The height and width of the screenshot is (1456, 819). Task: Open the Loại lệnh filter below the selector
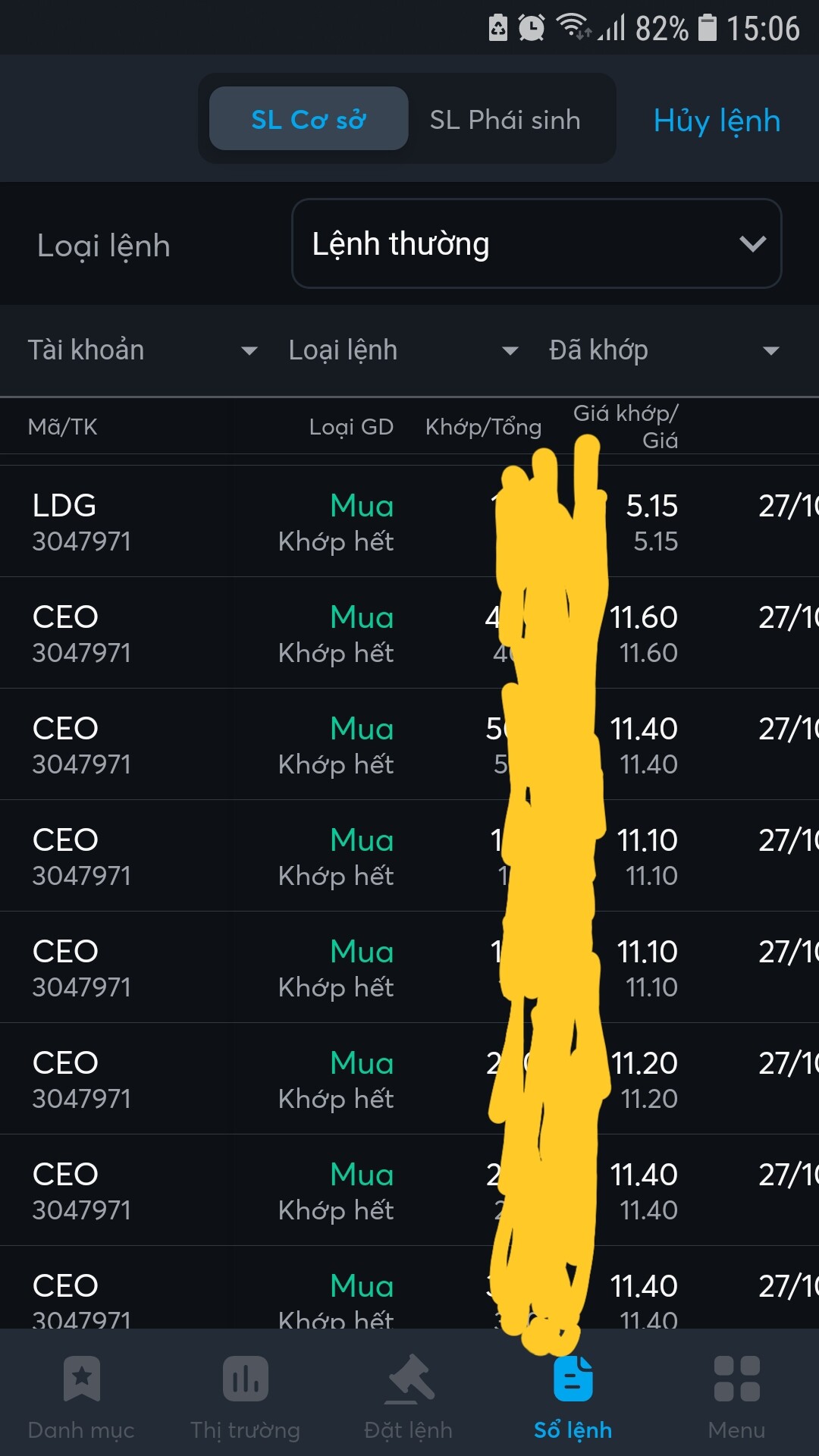pos(403,350)
